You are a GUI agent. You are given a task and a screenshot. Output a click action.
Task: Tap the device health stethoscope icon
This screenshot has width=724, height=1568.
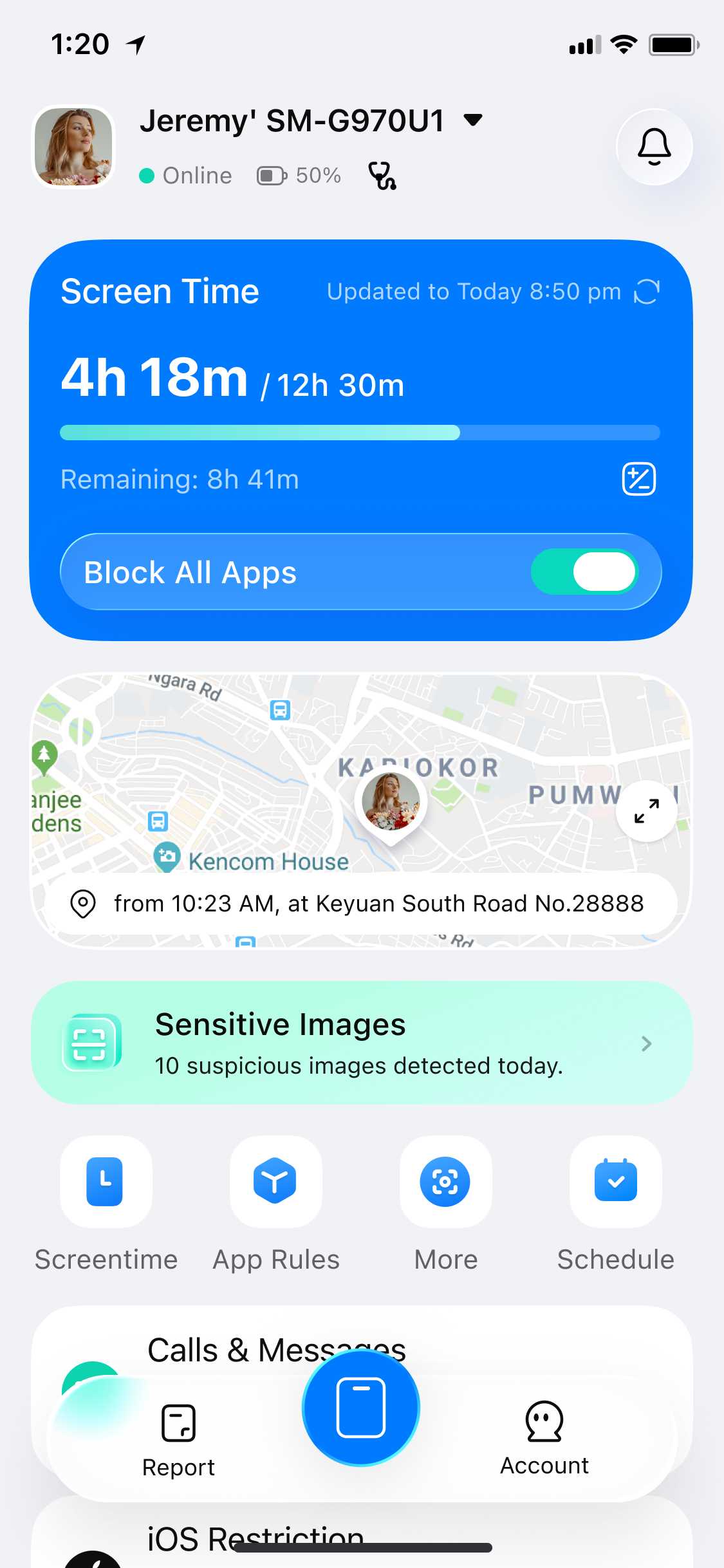pos(382,175)
